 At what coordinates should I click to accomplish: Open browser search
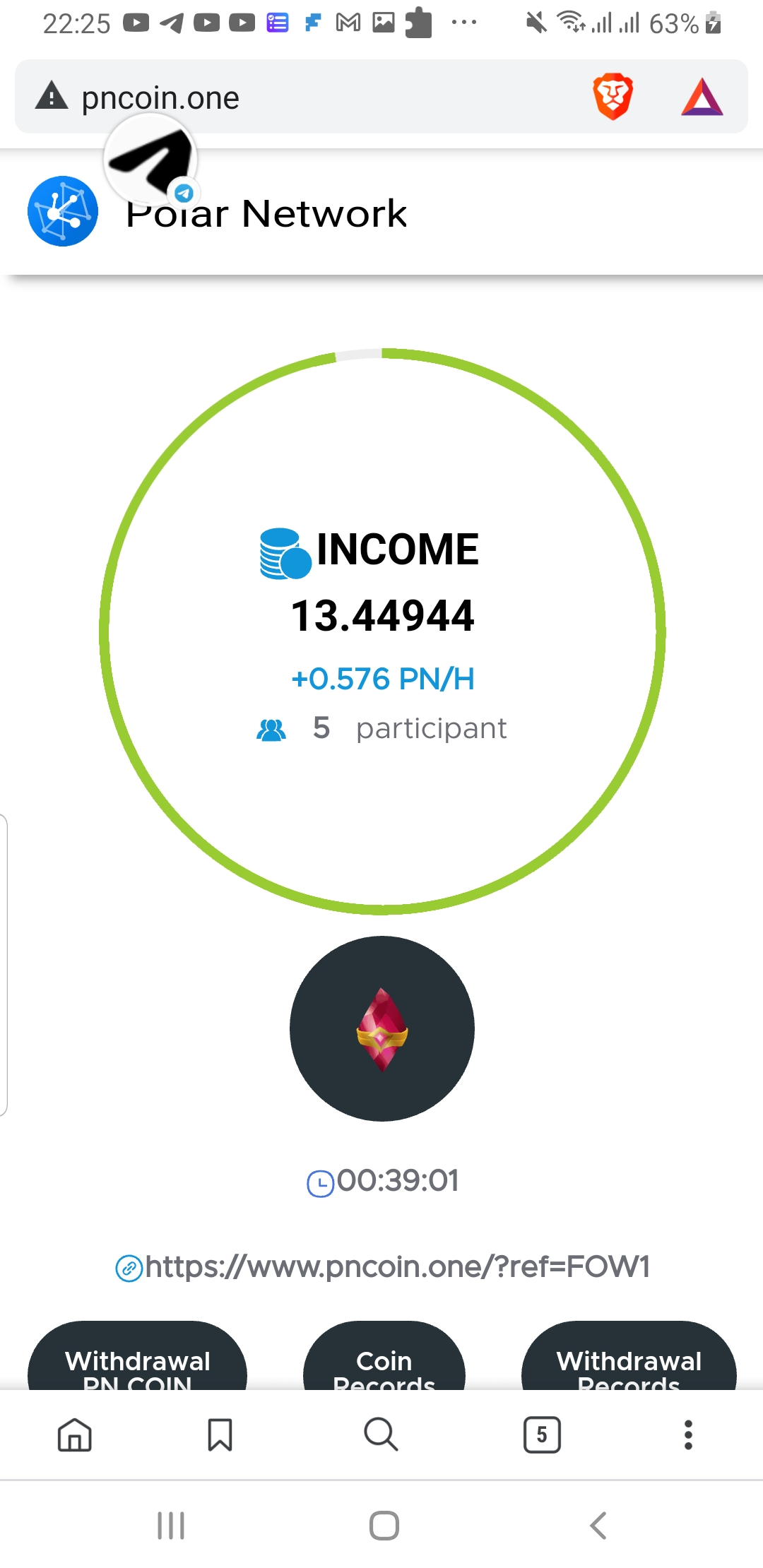click(381, 1435)
